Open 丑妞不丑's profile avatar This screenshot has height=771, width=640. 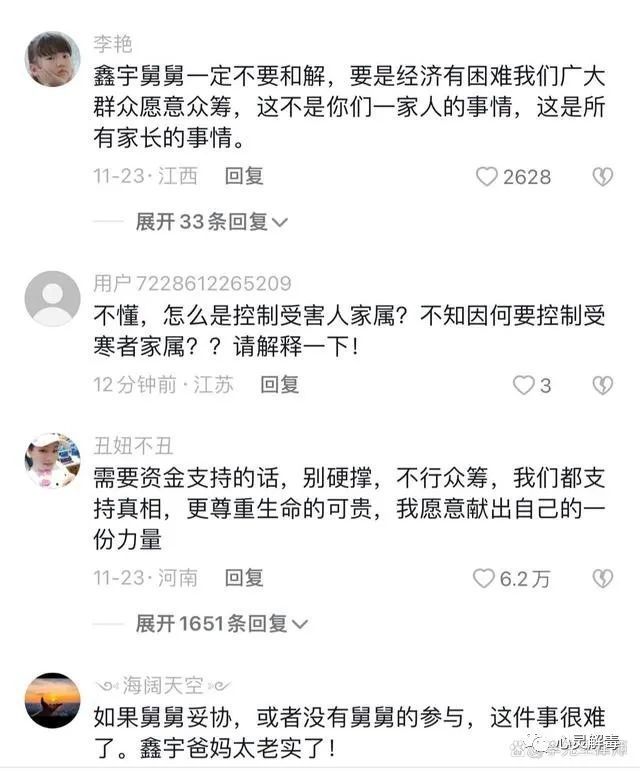click(x=52, y=460)
